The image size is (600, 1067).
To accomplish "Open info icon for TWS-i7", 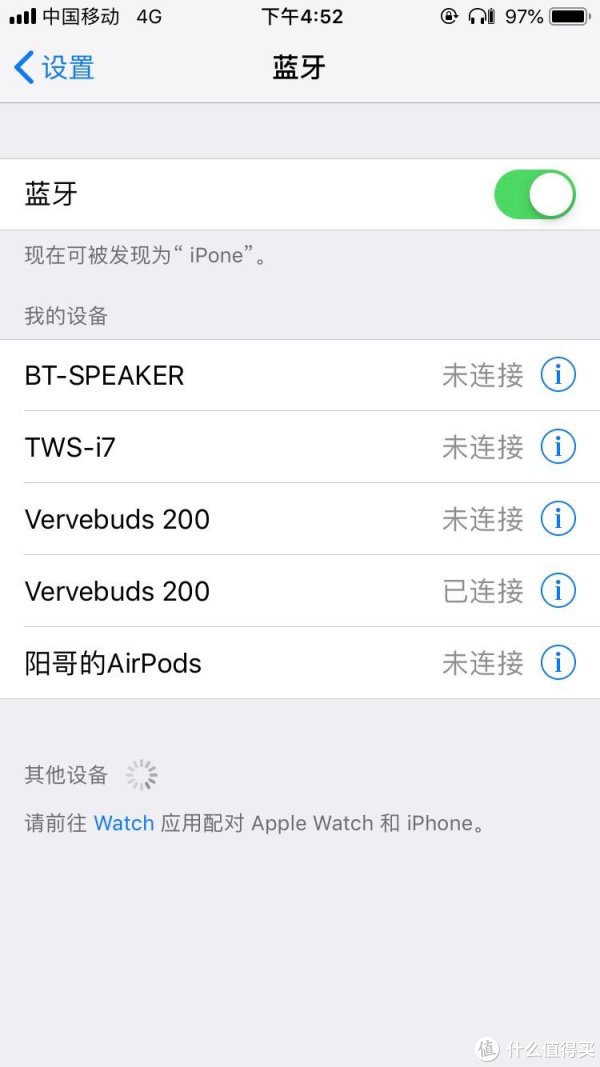I will pyautogui.click(x=558, y=446).
